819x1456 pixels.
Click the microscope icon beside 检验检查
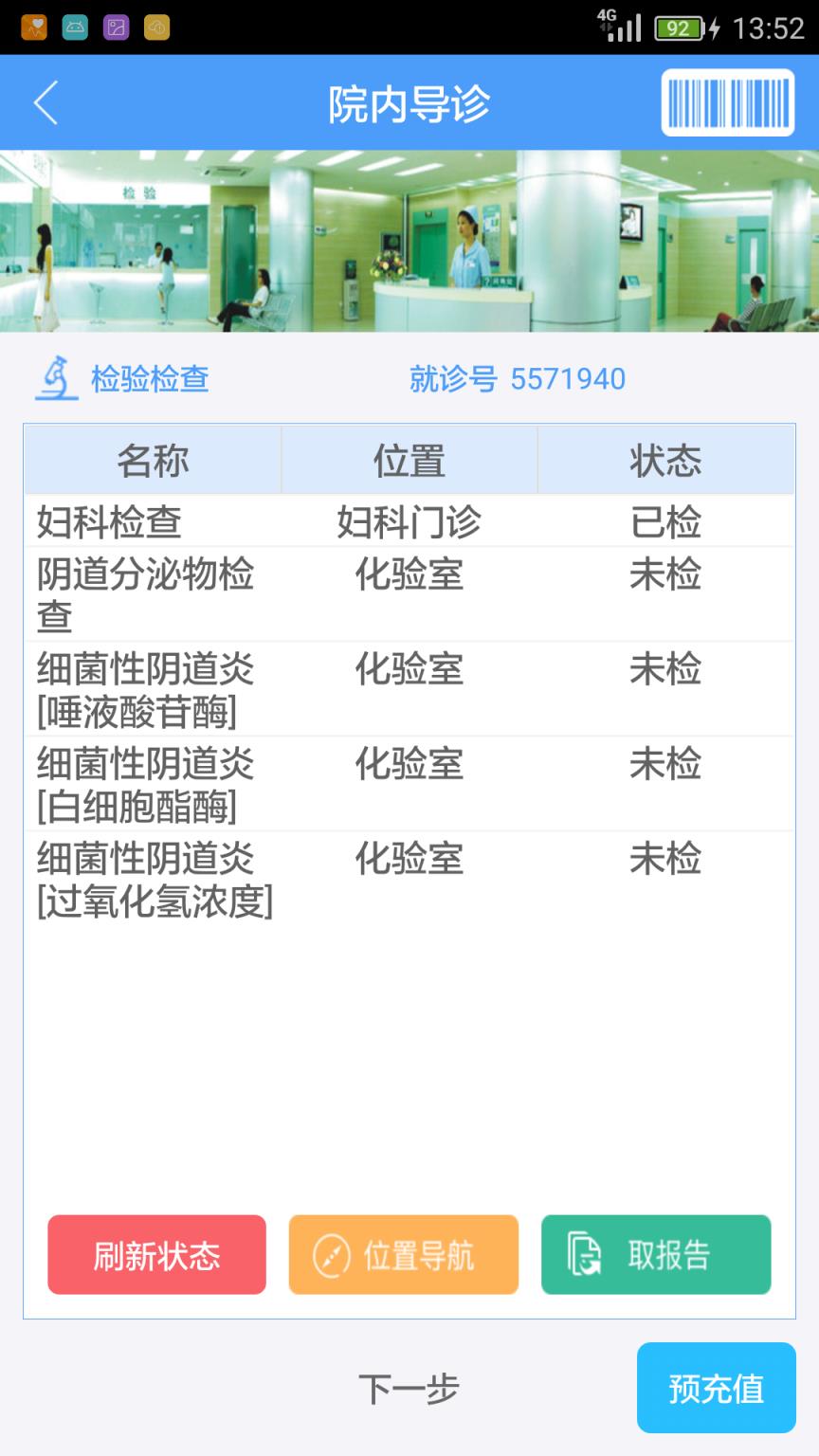tap(57, 377)
